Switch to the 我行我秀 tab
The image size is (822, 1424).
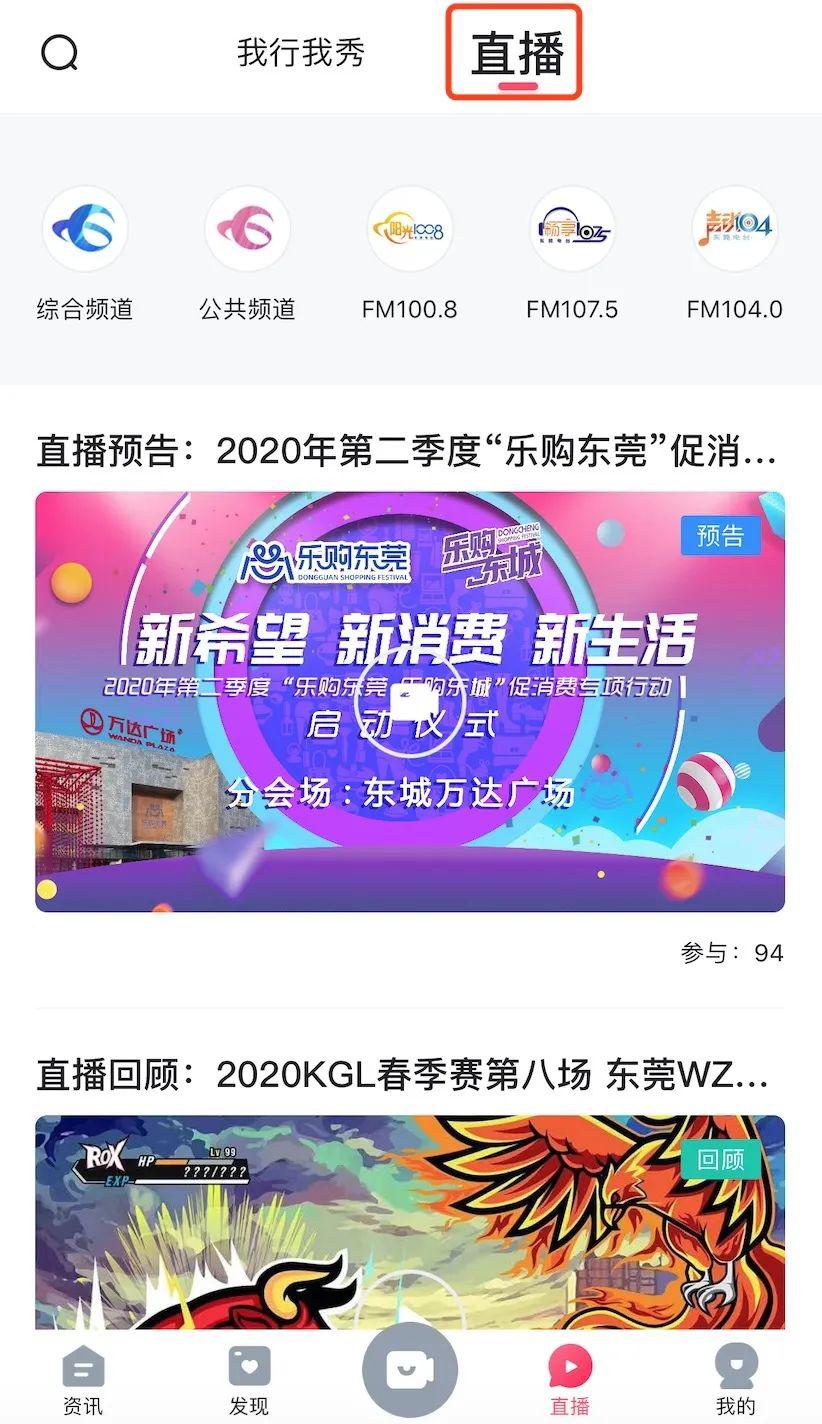(x=301, y=52)
